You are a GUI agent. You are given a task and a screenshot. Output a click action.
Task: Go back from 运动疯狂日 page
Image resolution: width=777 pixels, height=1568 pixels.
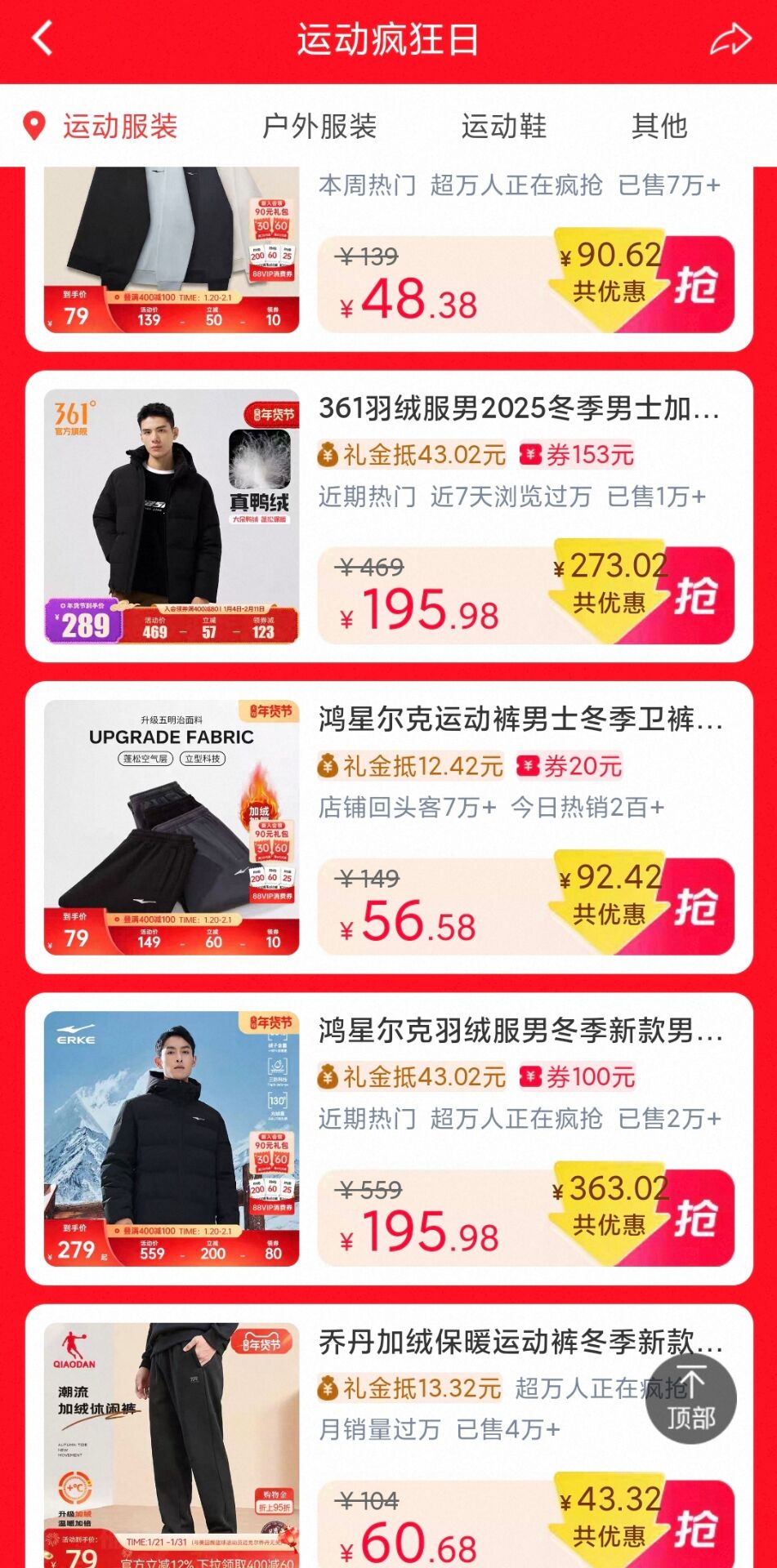tap(42, 38)
